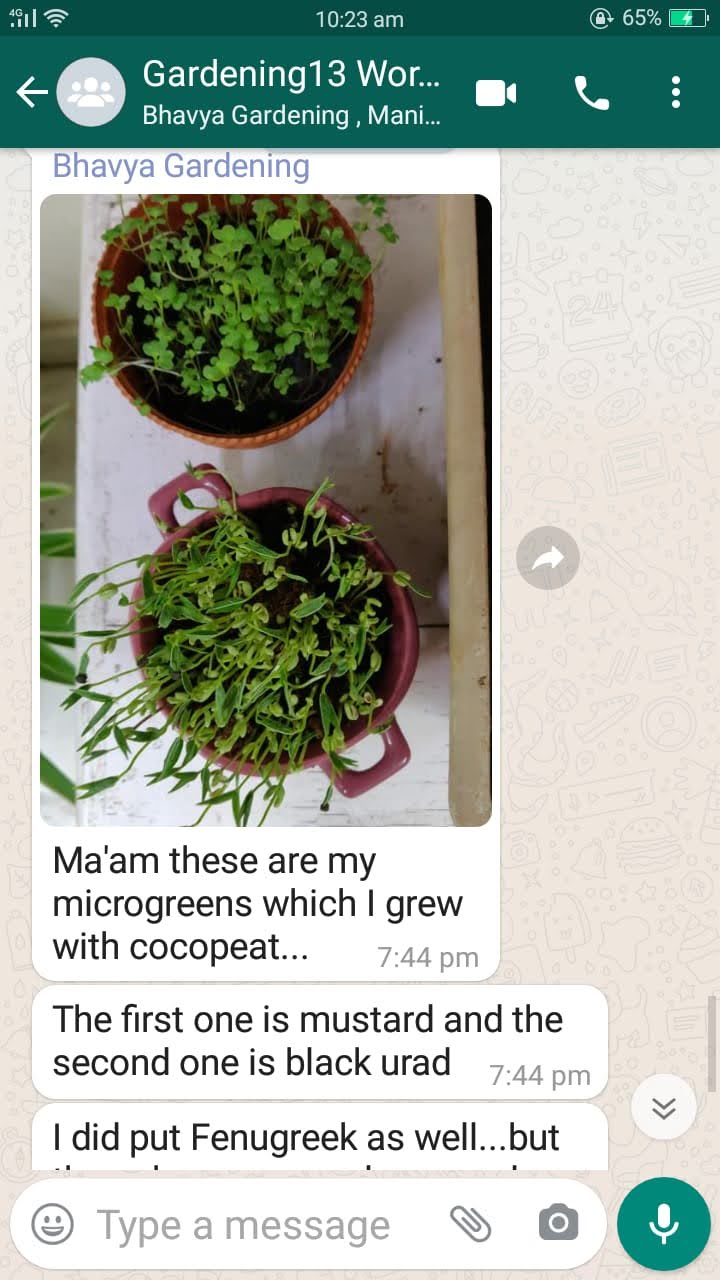The height and width of the screenshot is (1280, 720).
Task: Start a group video call
Action: [496, 93]
